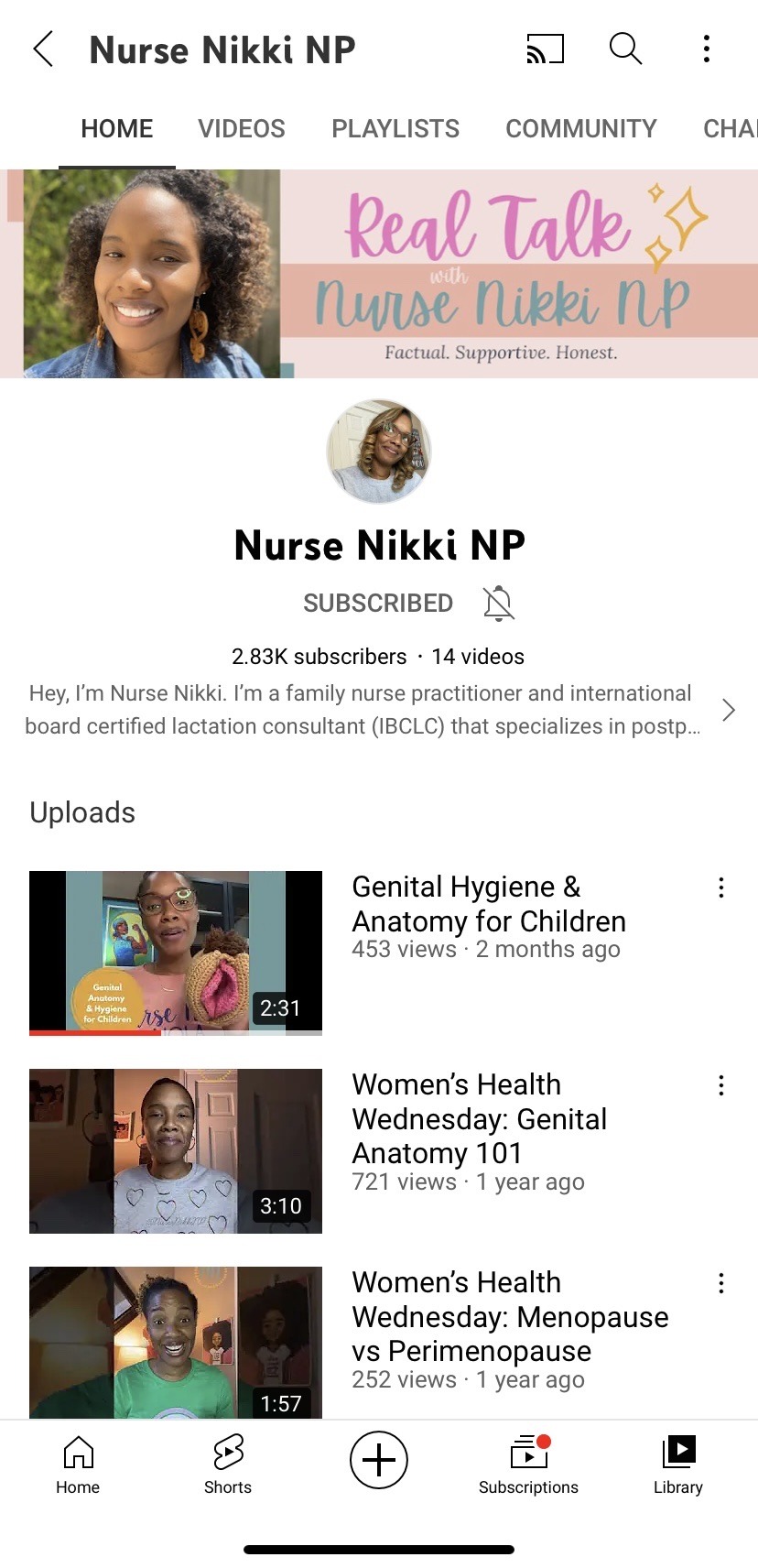
Task: Open options for Genital Anatomy 101 video
Action: 721,1085
